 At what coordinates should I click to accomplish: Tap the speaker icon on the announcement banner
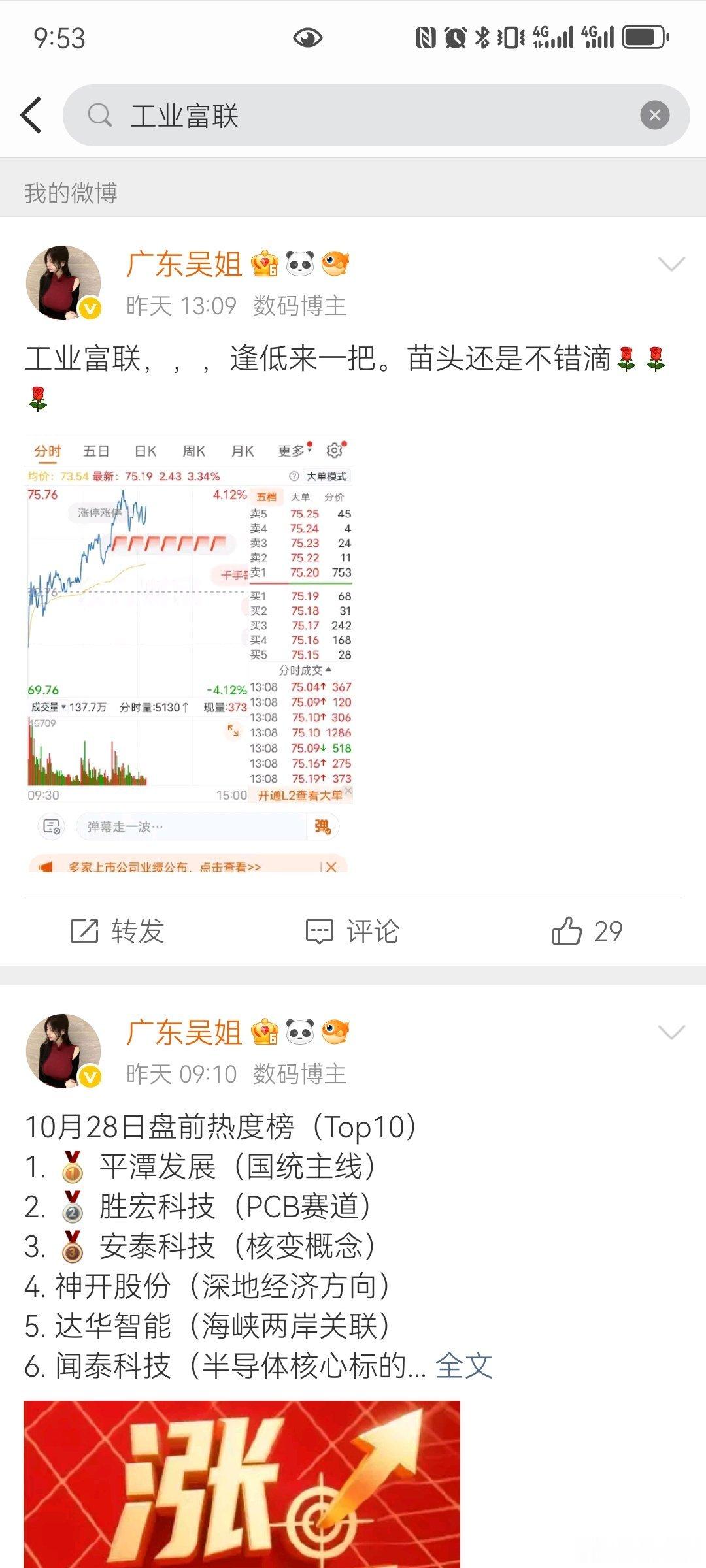pos(47,867)
